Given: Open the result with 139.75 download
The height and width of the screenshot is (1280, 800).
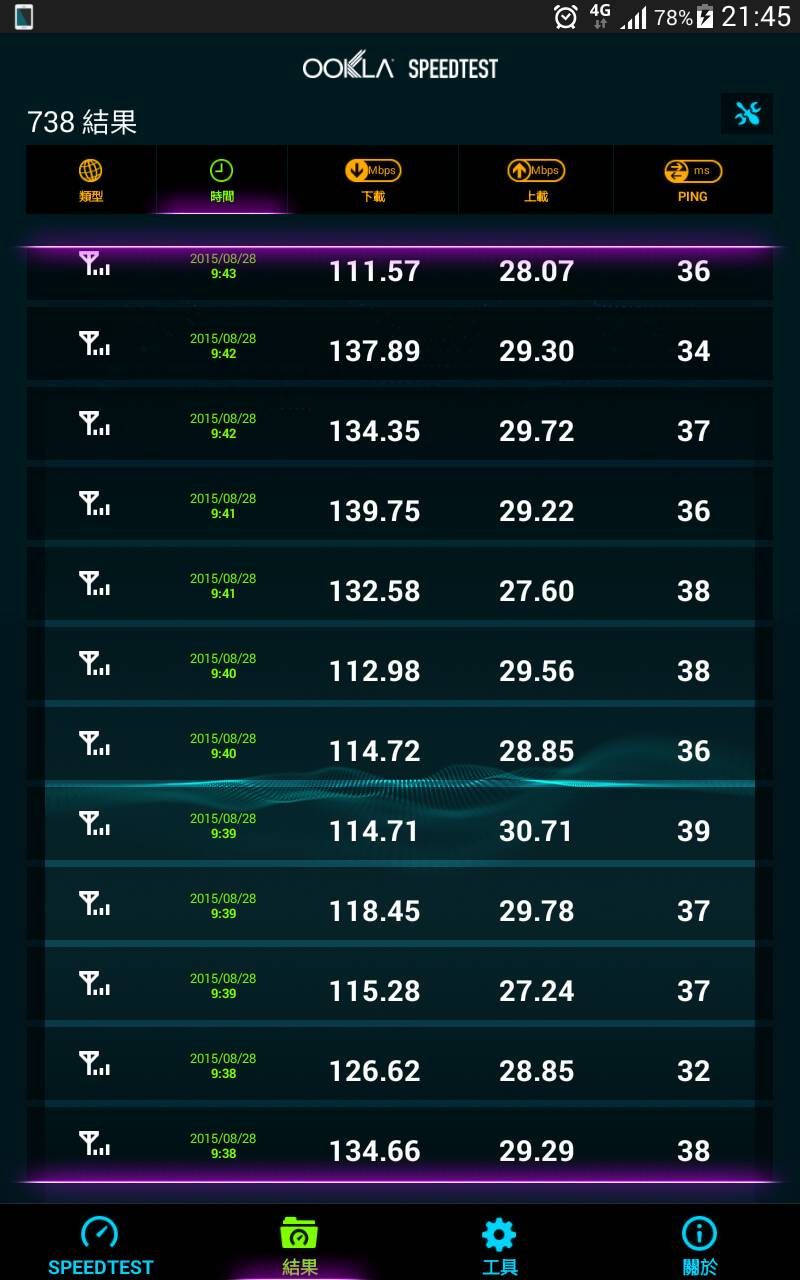Looking at the screenshot, I should click(399, 504).
